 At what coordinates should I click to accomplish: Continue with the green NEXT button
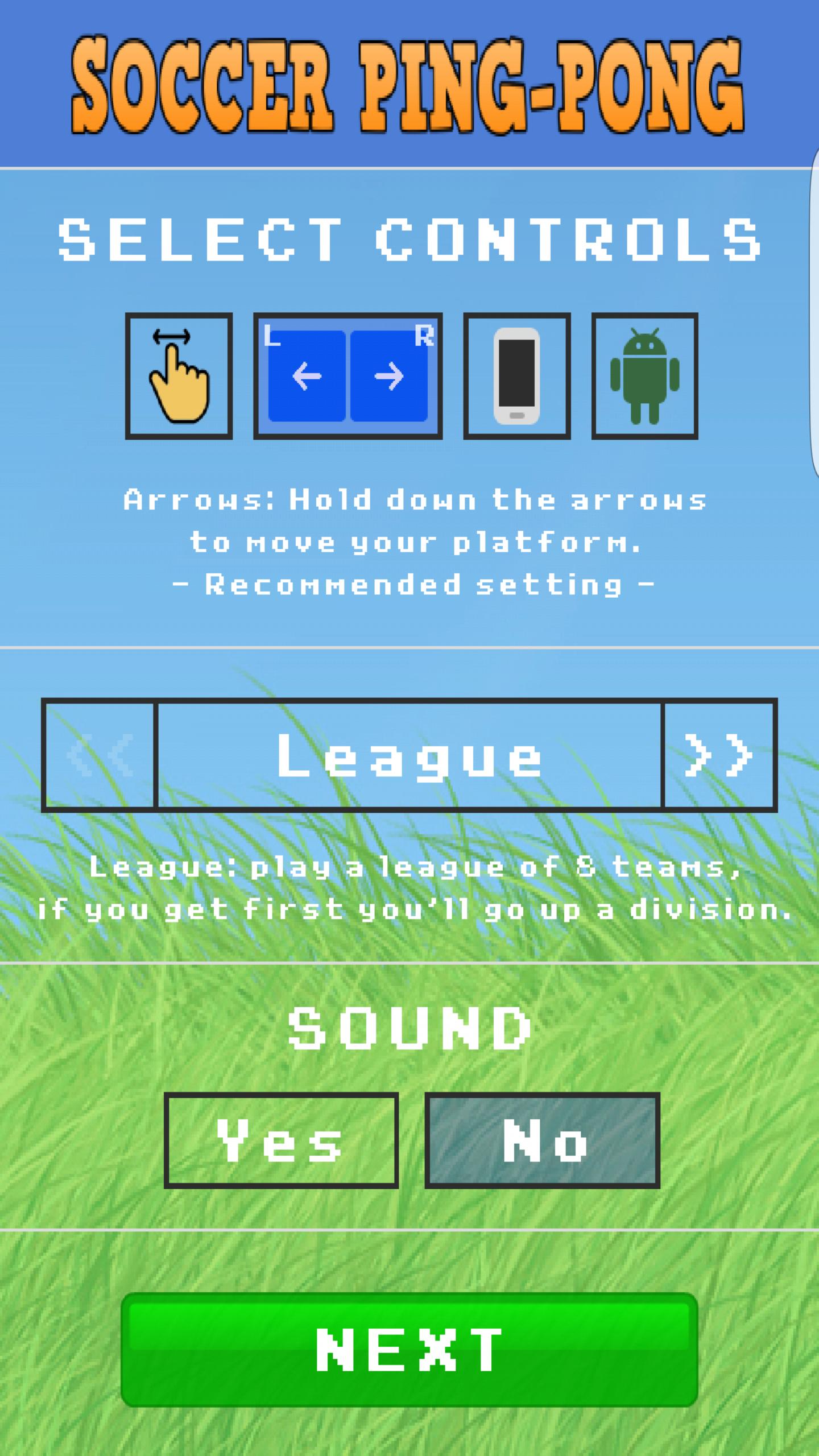click(409, 1350)
